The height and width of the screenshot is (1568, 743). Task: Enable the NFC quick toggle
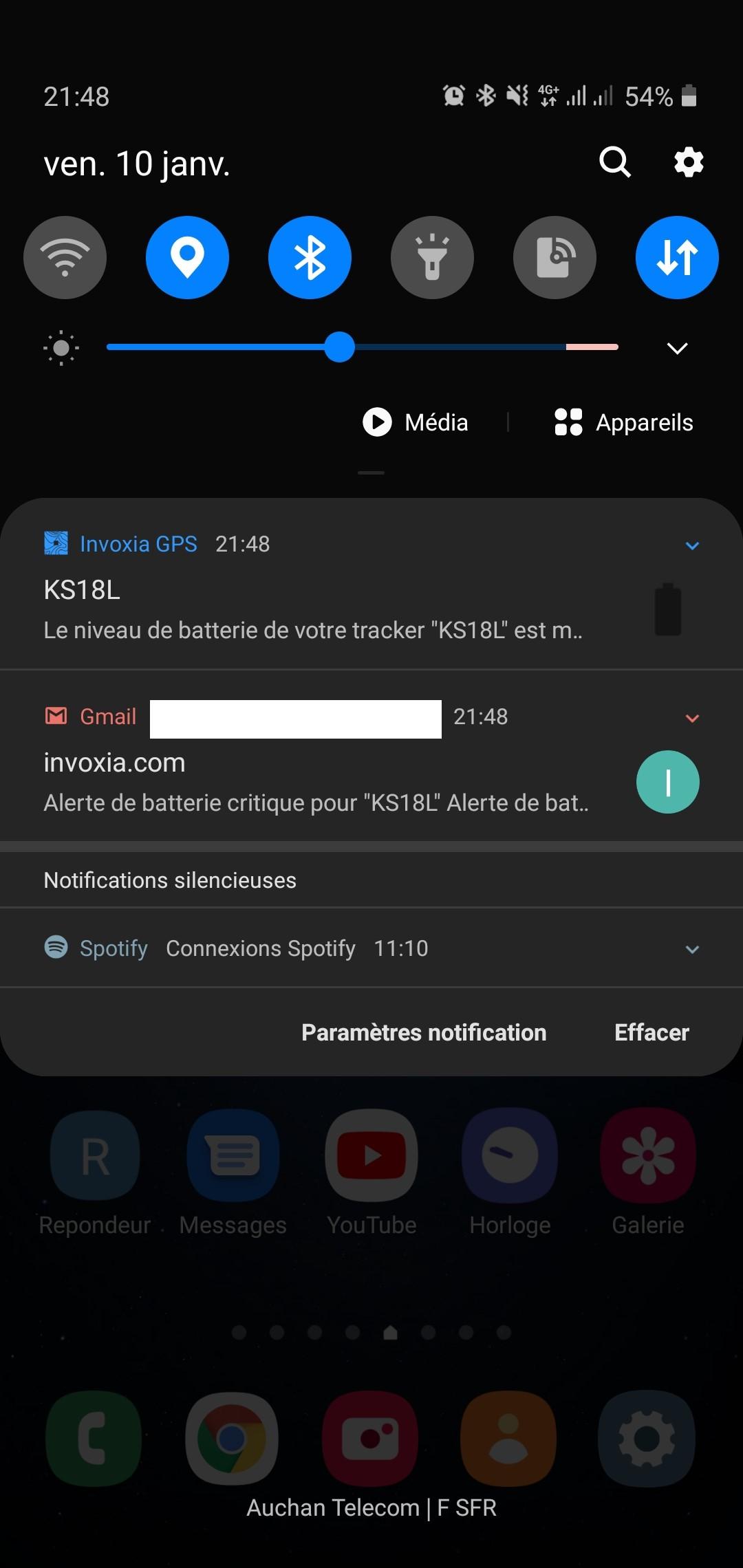pos(554,257)
